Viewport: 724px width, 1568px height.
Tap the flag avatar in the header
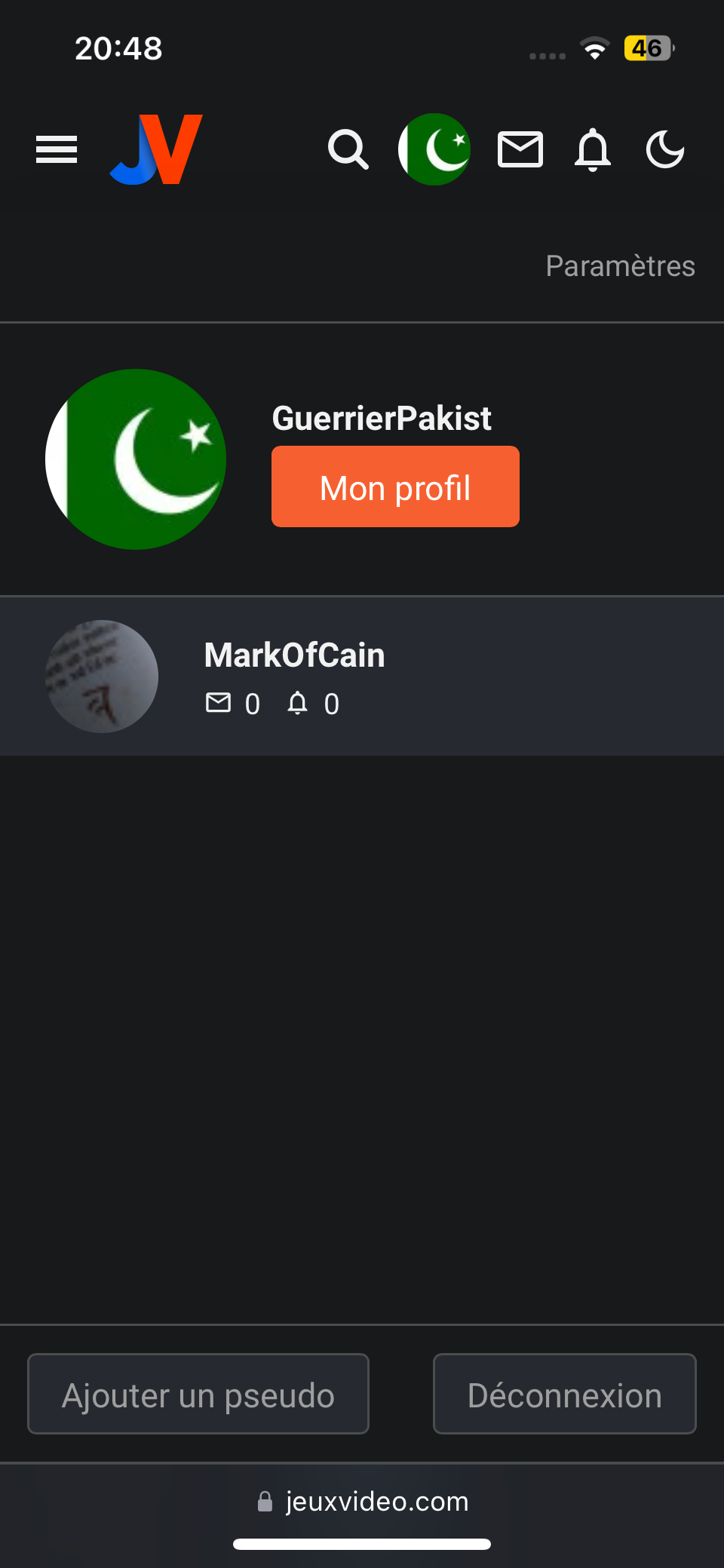(434, 149)
